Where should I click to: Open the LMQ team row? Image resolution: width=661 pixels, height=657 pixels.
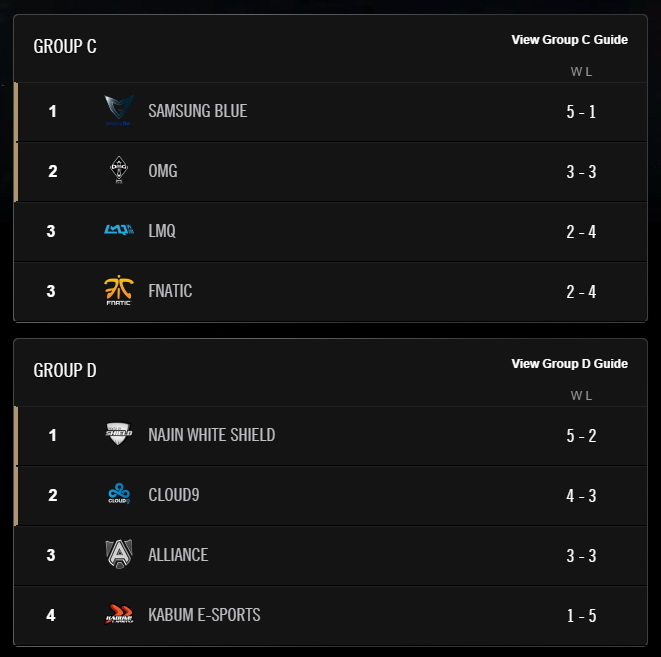162,231
